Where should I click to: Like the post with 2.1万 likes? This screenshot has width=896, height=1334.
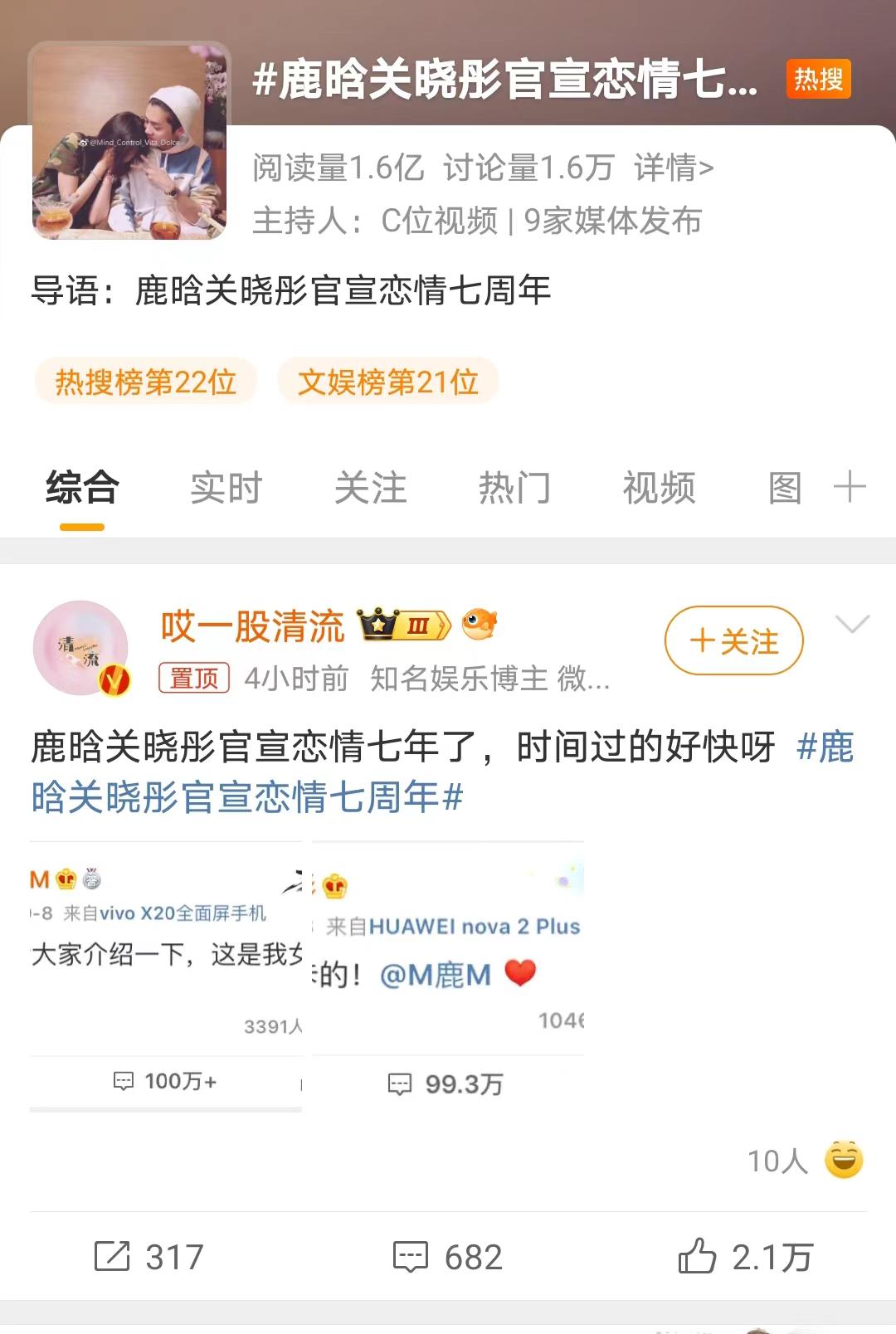(x=745, y=1257)
